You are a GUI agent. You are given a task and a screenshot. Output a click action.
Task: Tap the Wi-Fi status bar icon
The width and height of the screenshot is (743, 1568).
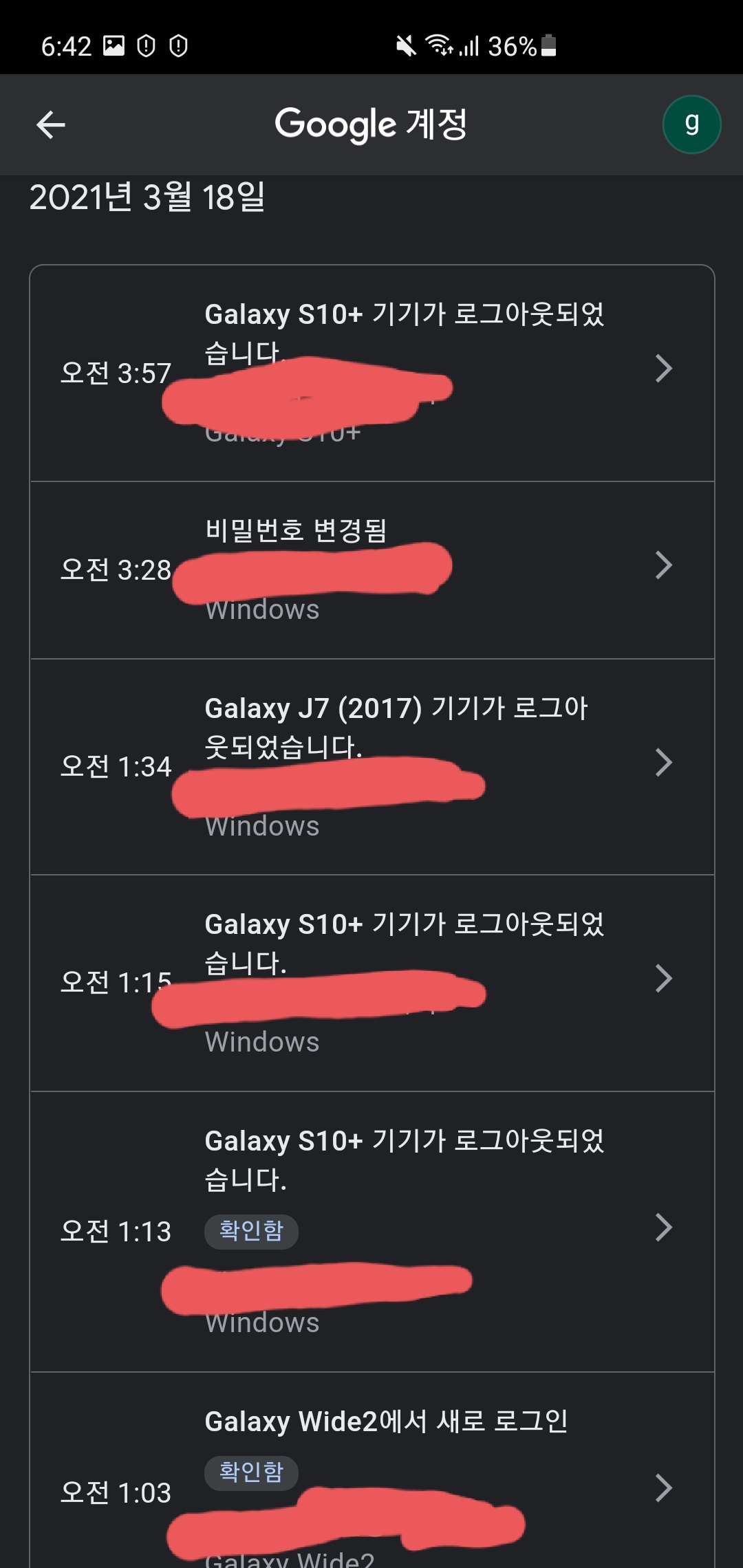click(439, 45)
